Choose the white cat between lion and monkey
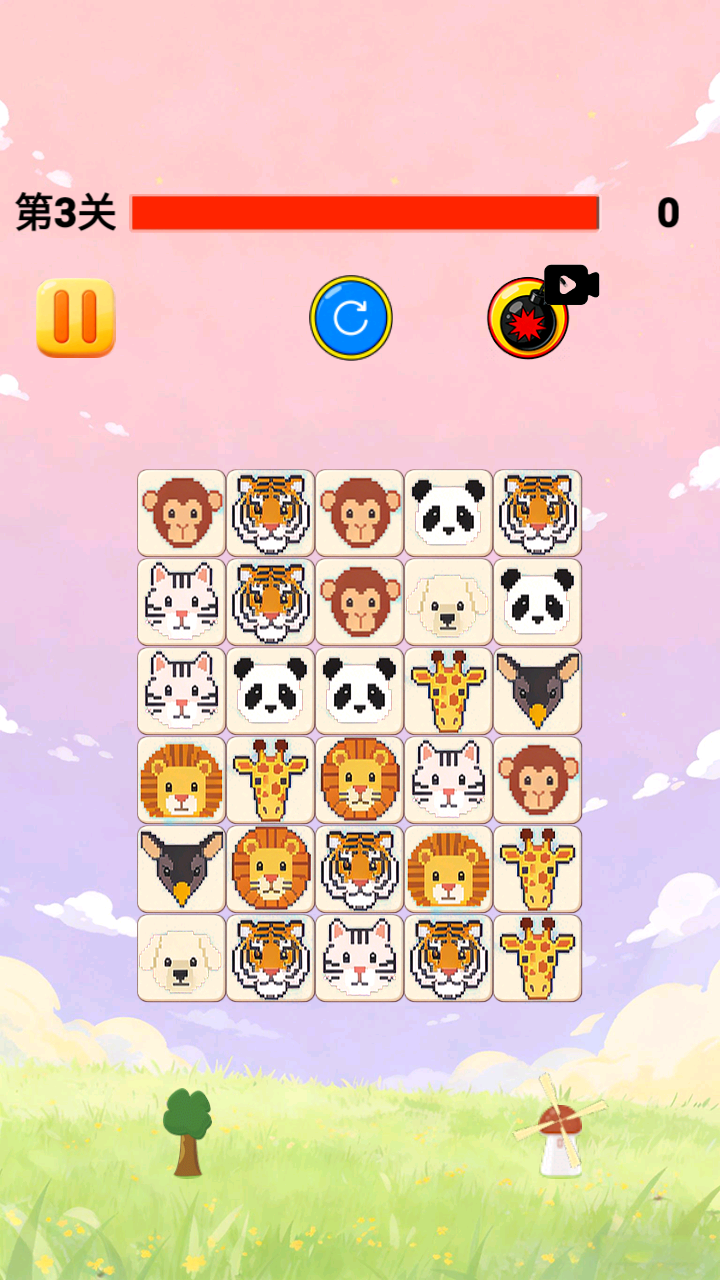Image resolution: width=720 pixels, height=1280 pixels. (448, 780)
